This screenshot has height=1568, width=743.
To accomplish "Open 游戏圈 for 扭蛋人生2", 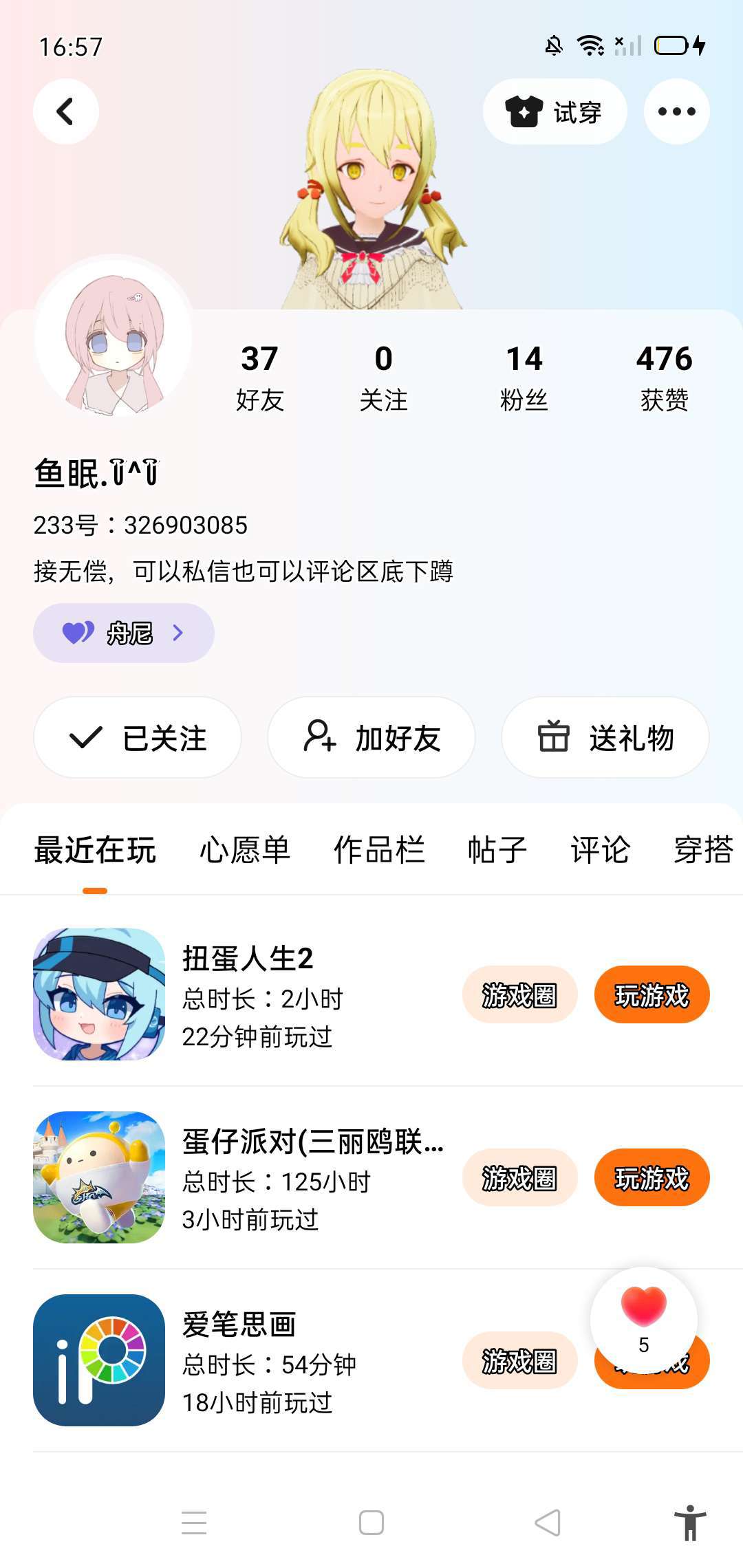I will tap(519, 994).
